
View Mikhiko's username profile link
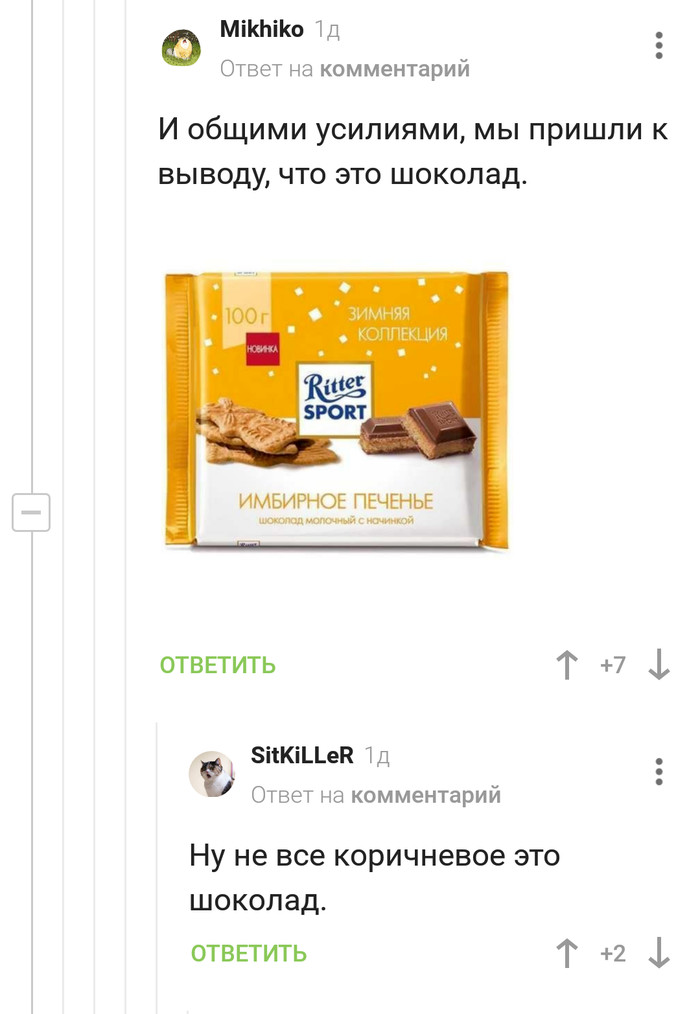click(x=262, y=30)
